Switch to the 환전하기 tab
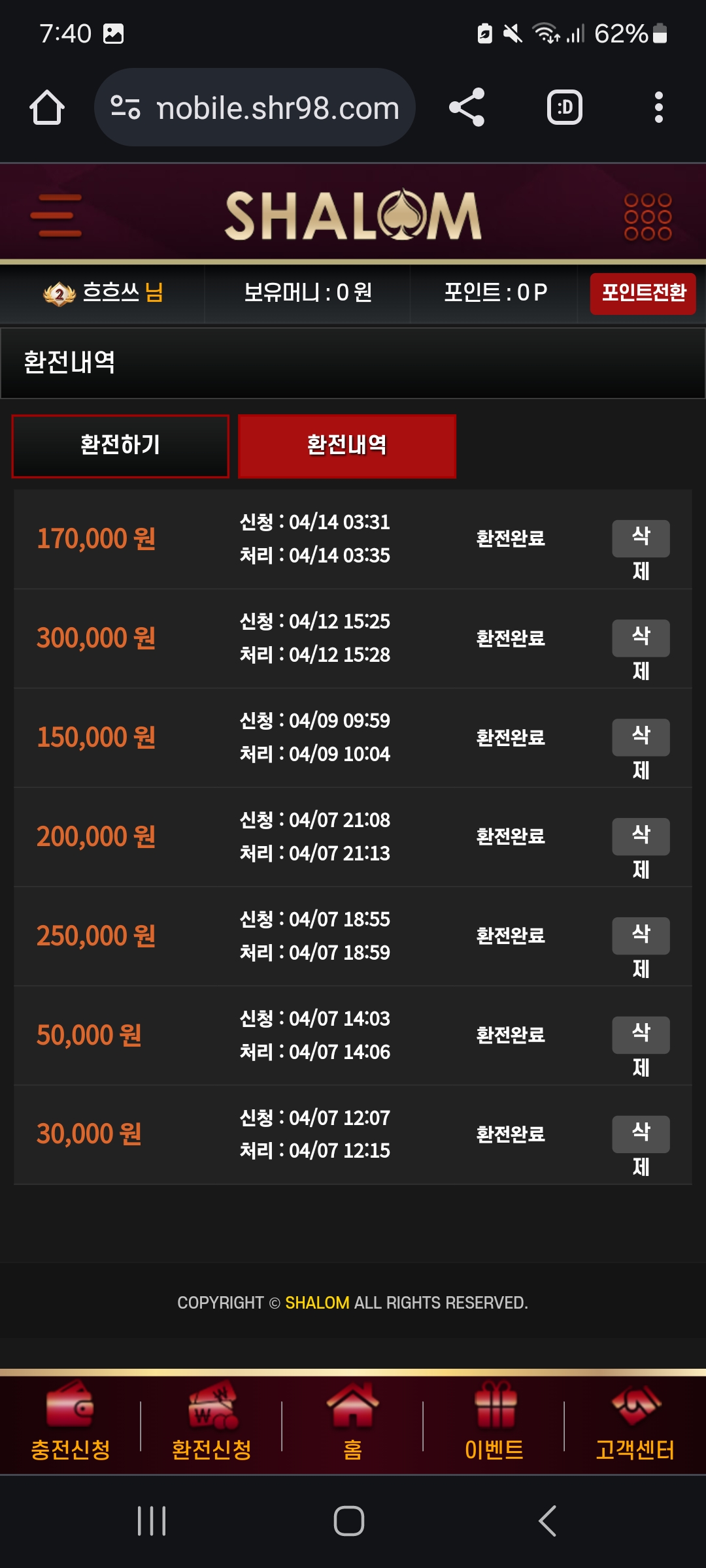Viewport: 706px width, 1568px height. [120, 446]
